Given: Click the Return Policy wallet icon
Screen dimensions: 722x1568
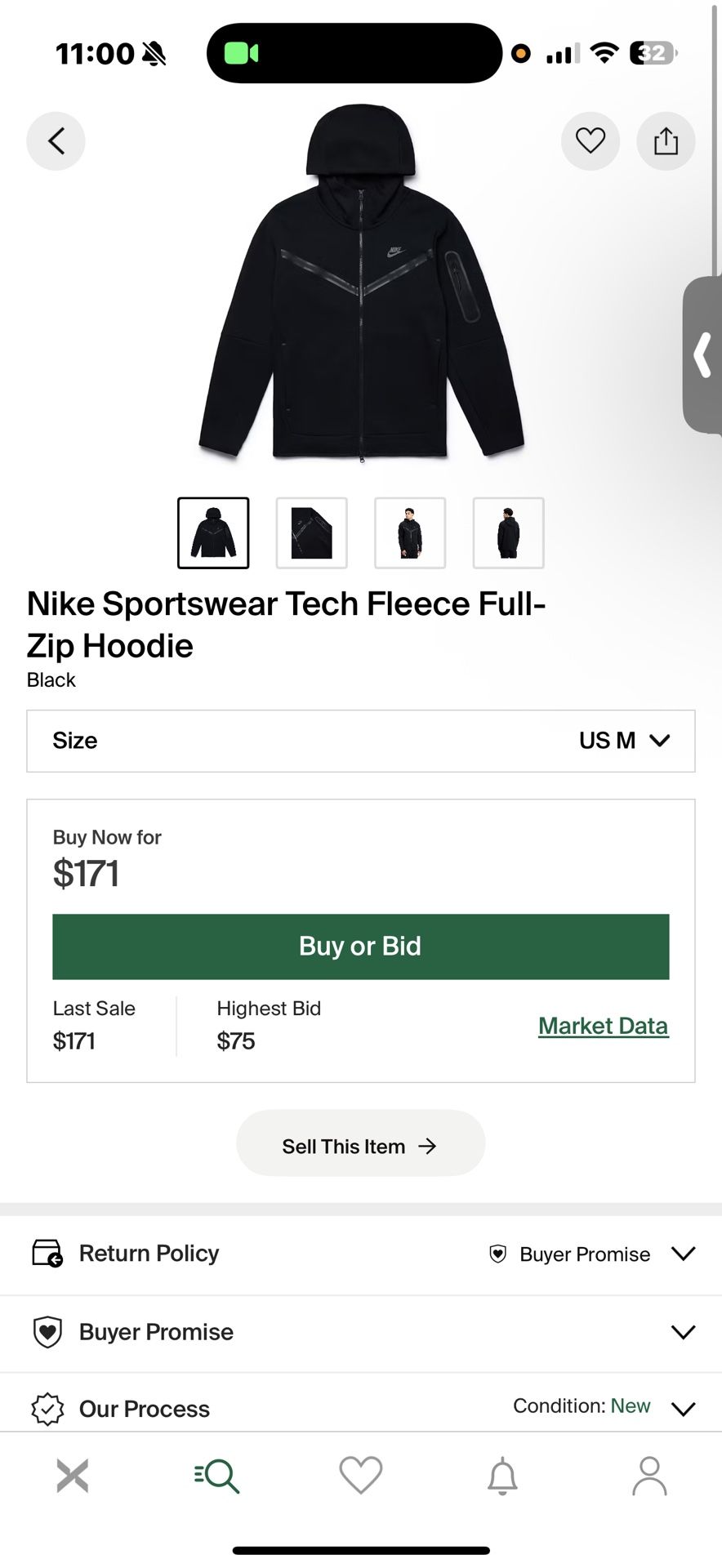Looking at the screenshot, I should click(47, 1254).
